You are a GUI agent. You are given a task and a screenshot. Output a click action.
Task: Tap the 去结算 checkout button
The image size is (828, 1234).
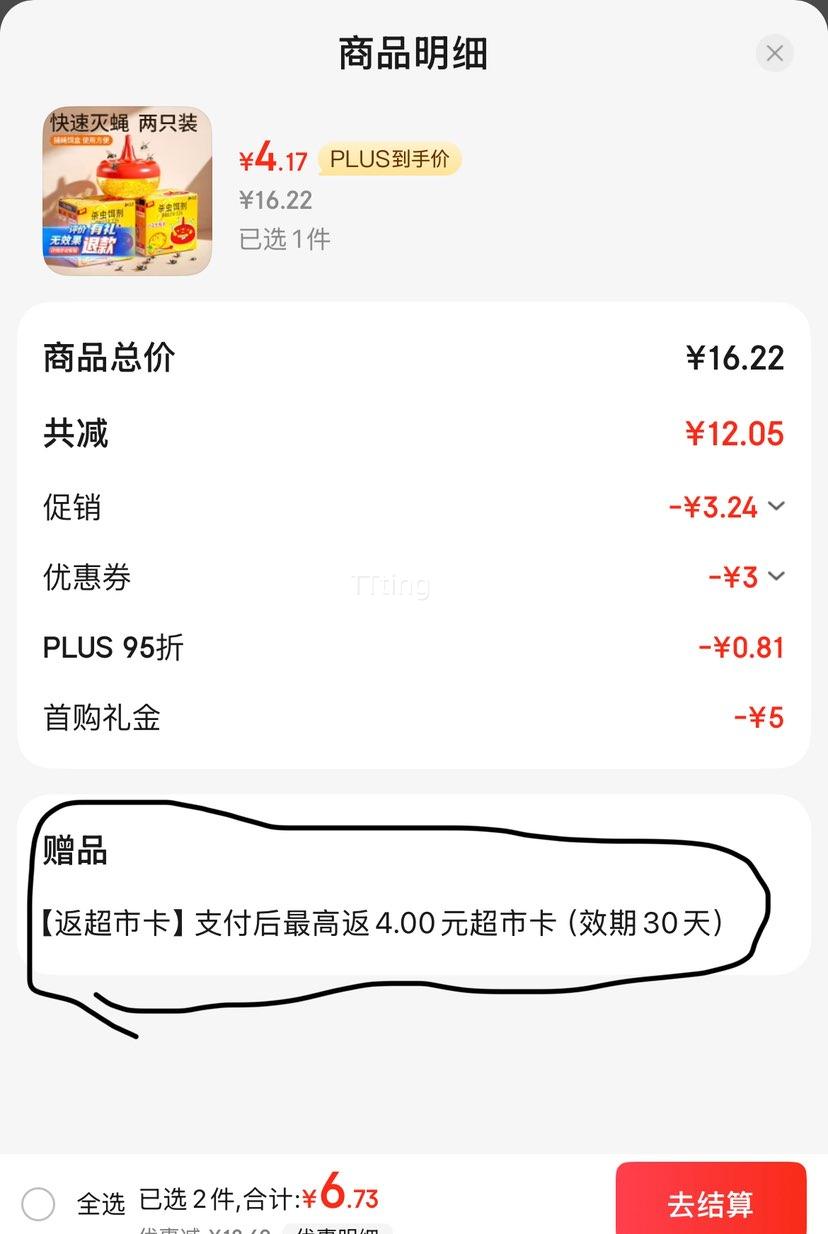click(710, 1205)
